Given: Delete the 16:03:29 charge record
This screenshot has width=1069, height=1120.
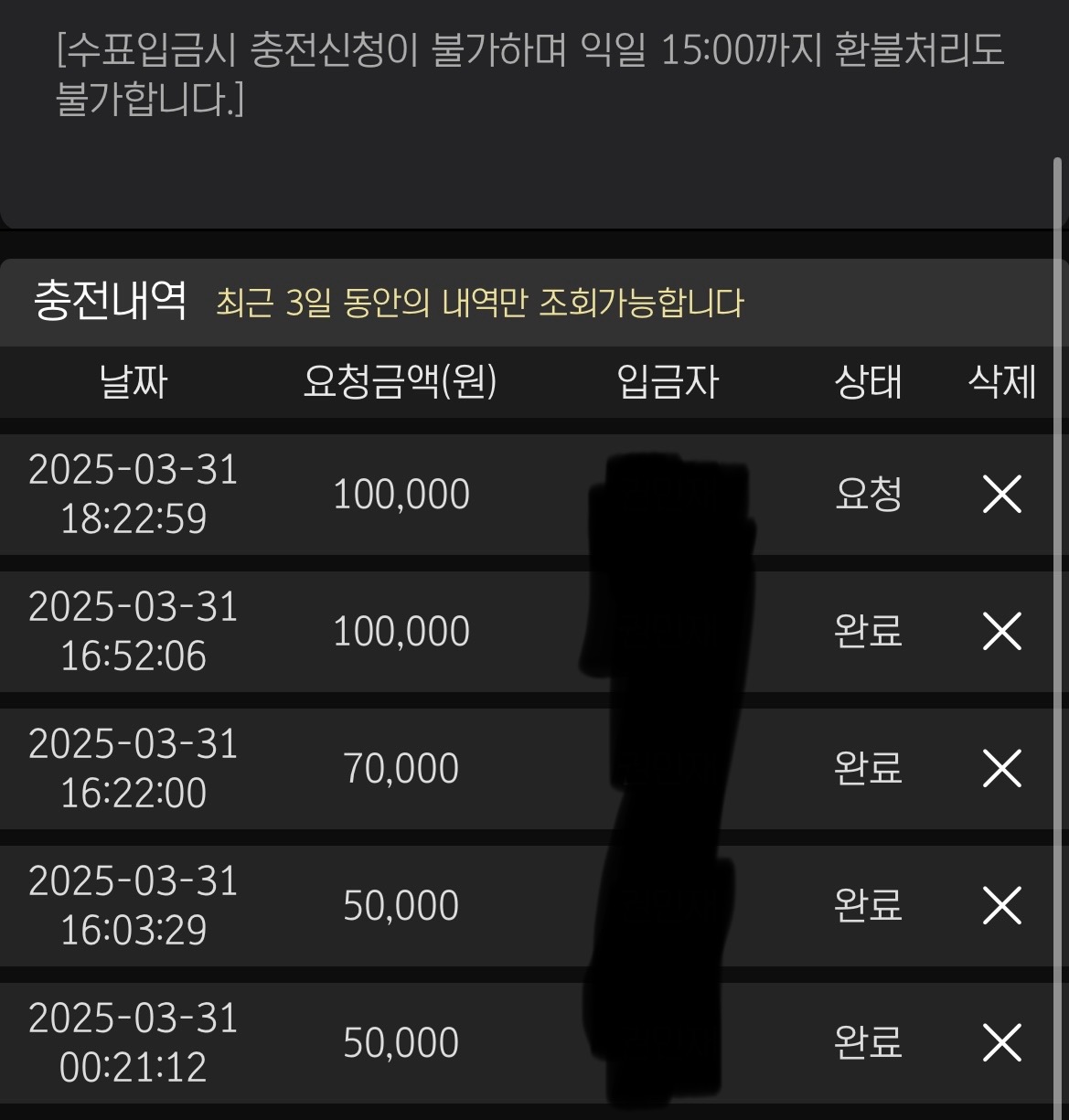Looking at the screenshot, I should [1001, 906].
